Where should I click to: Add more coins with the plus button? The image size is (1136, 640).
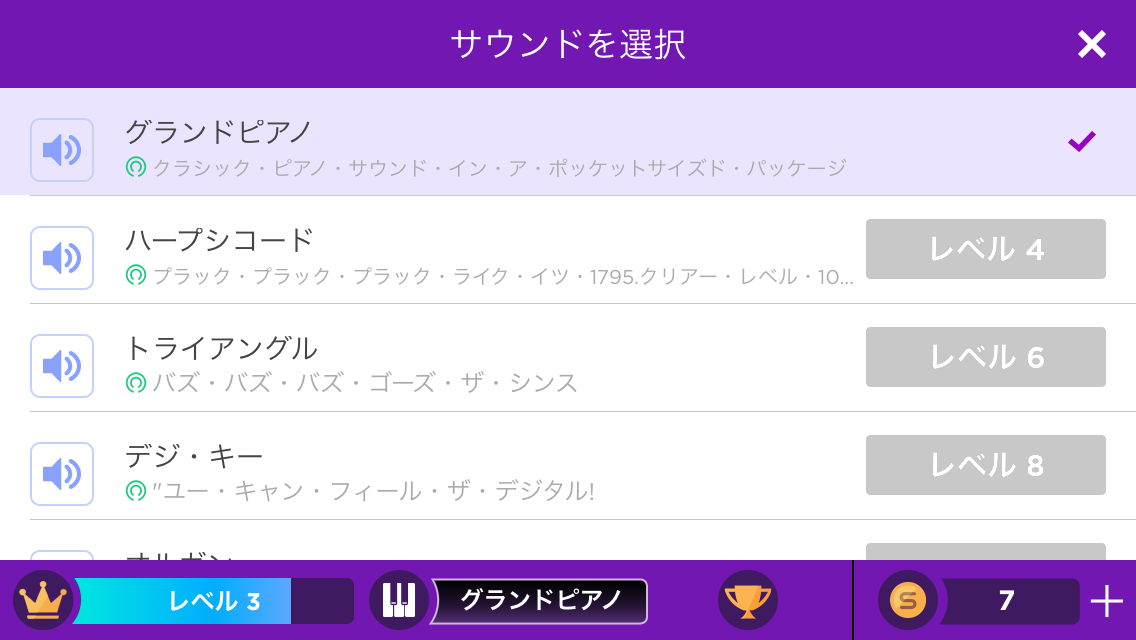coord(1107,601)
